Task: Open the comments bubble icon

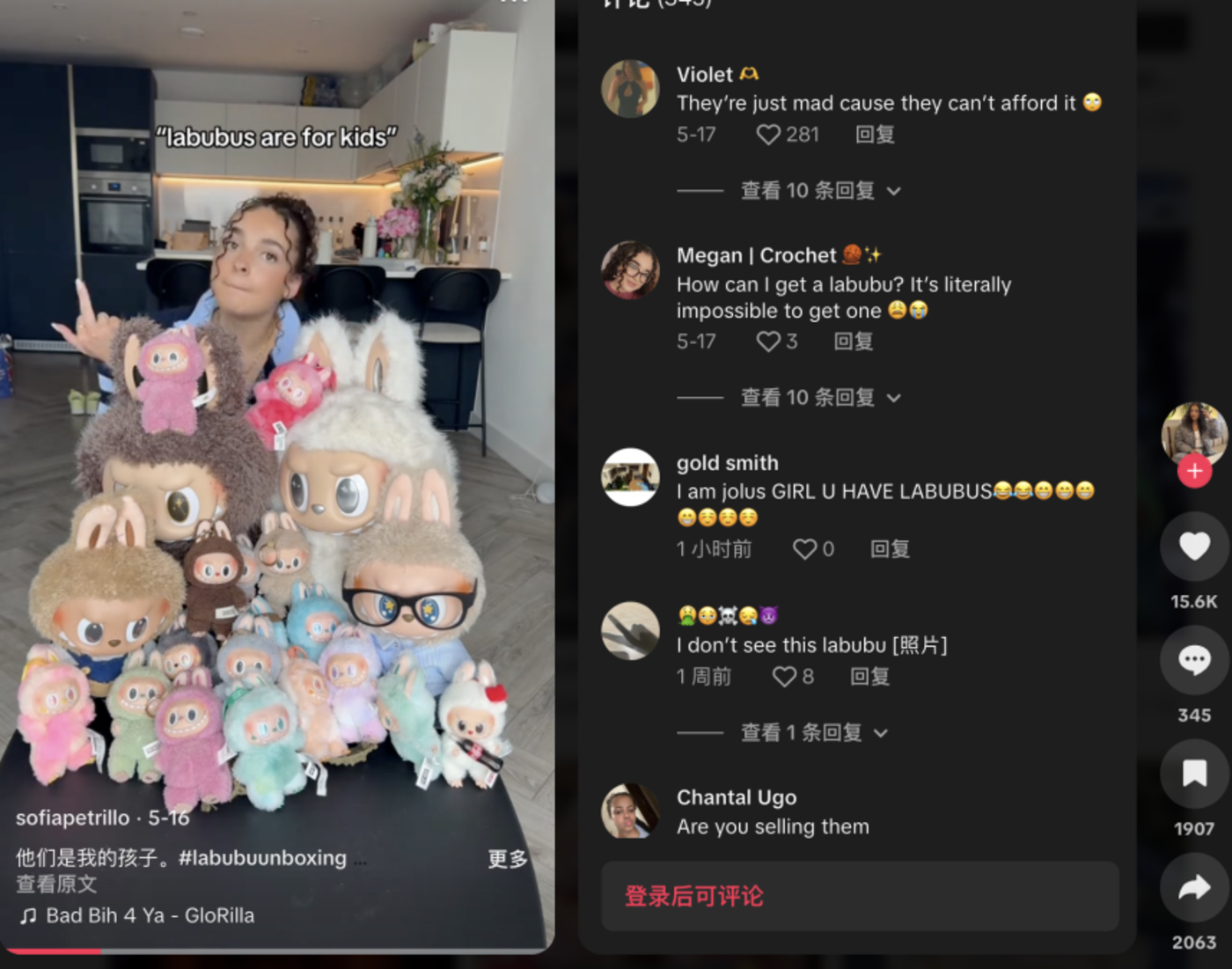Action: (x=1193, y=660)
